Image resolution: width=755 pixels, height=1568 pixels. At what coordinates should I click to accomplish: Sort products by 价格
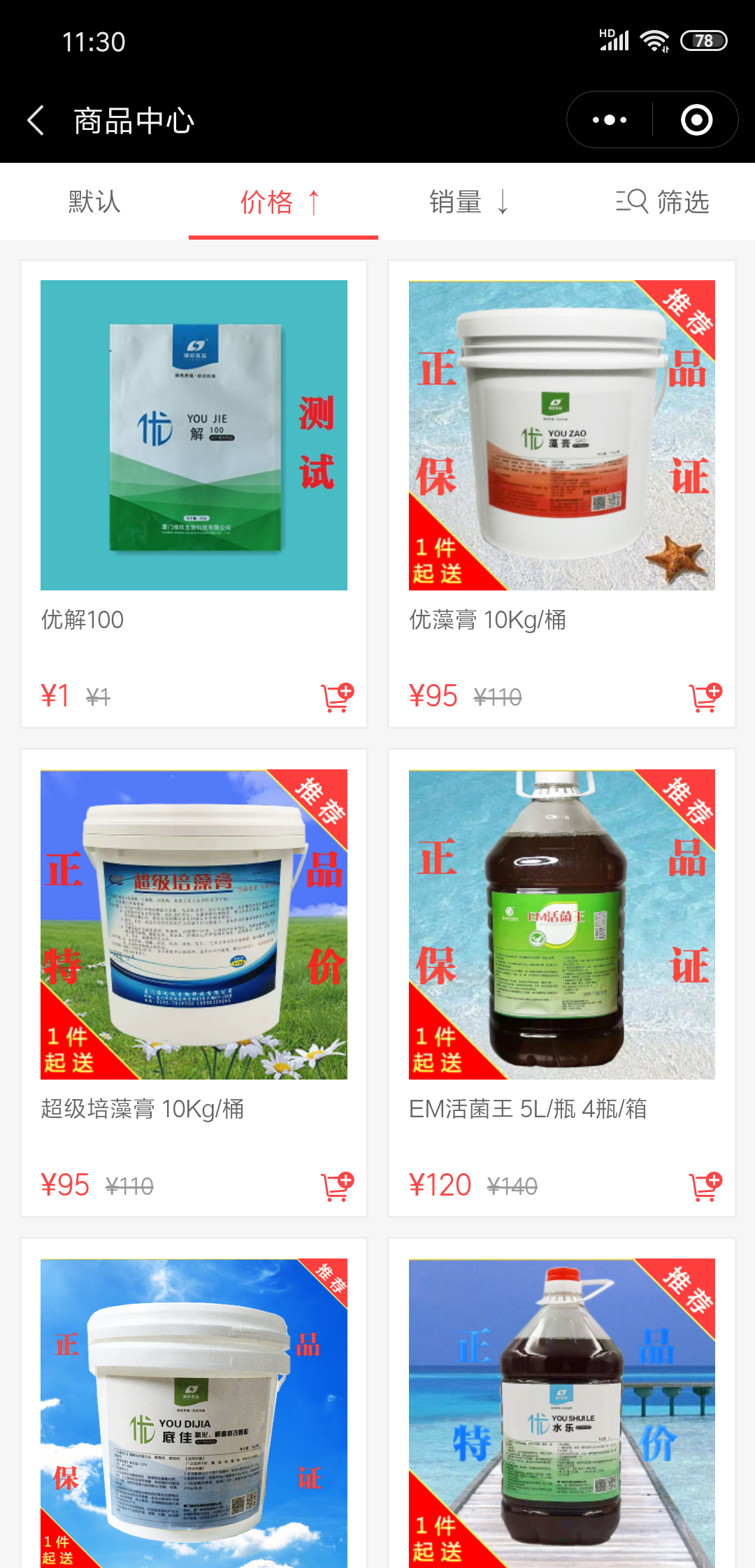280,202
